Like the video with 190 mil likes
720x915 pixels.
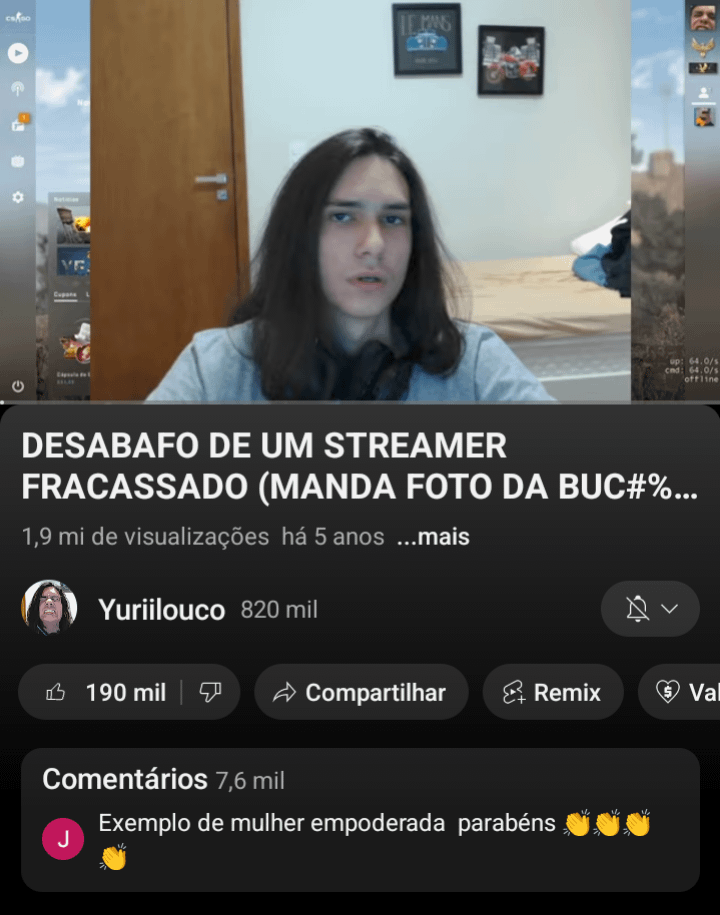pyautogui.click(x=106, y=692)
